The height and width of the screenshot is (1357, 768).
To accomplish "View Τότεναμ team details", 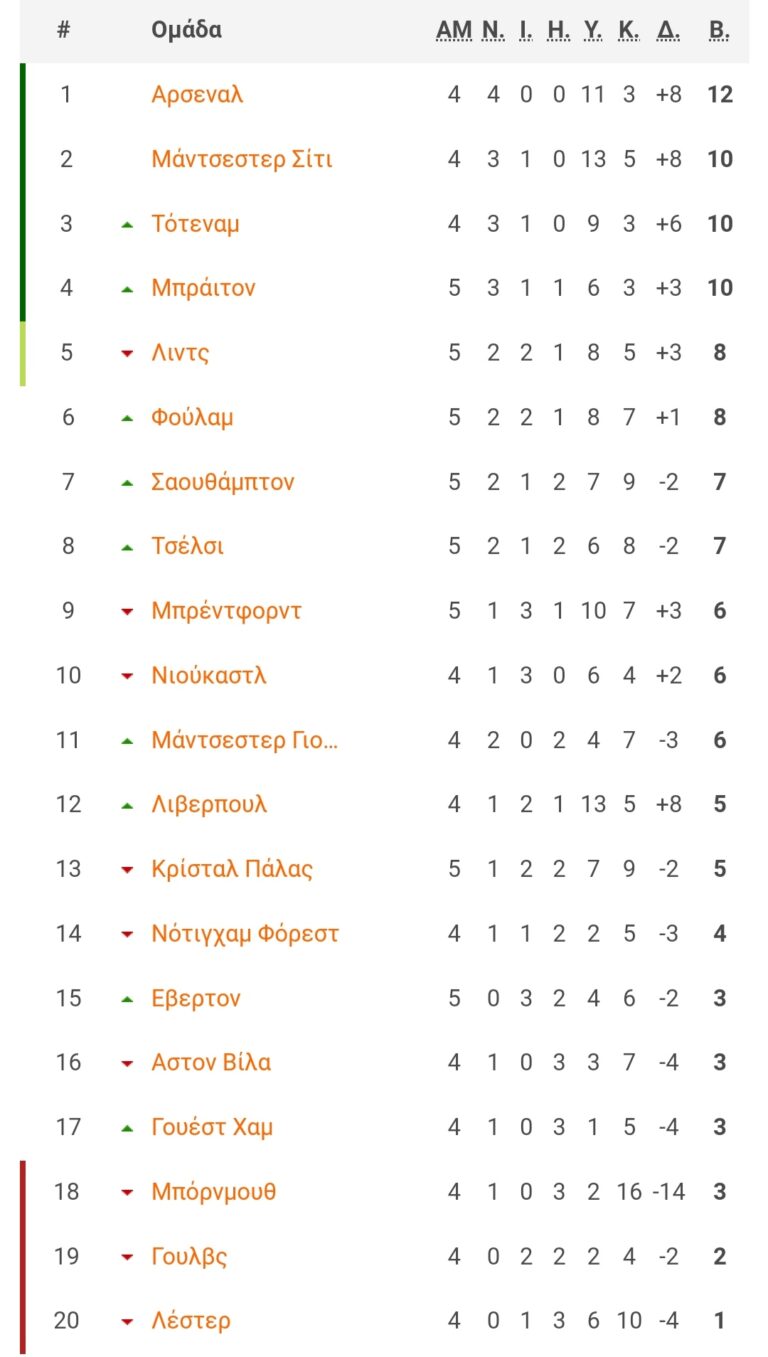I will pyautogui.click(x=195, y=224).
